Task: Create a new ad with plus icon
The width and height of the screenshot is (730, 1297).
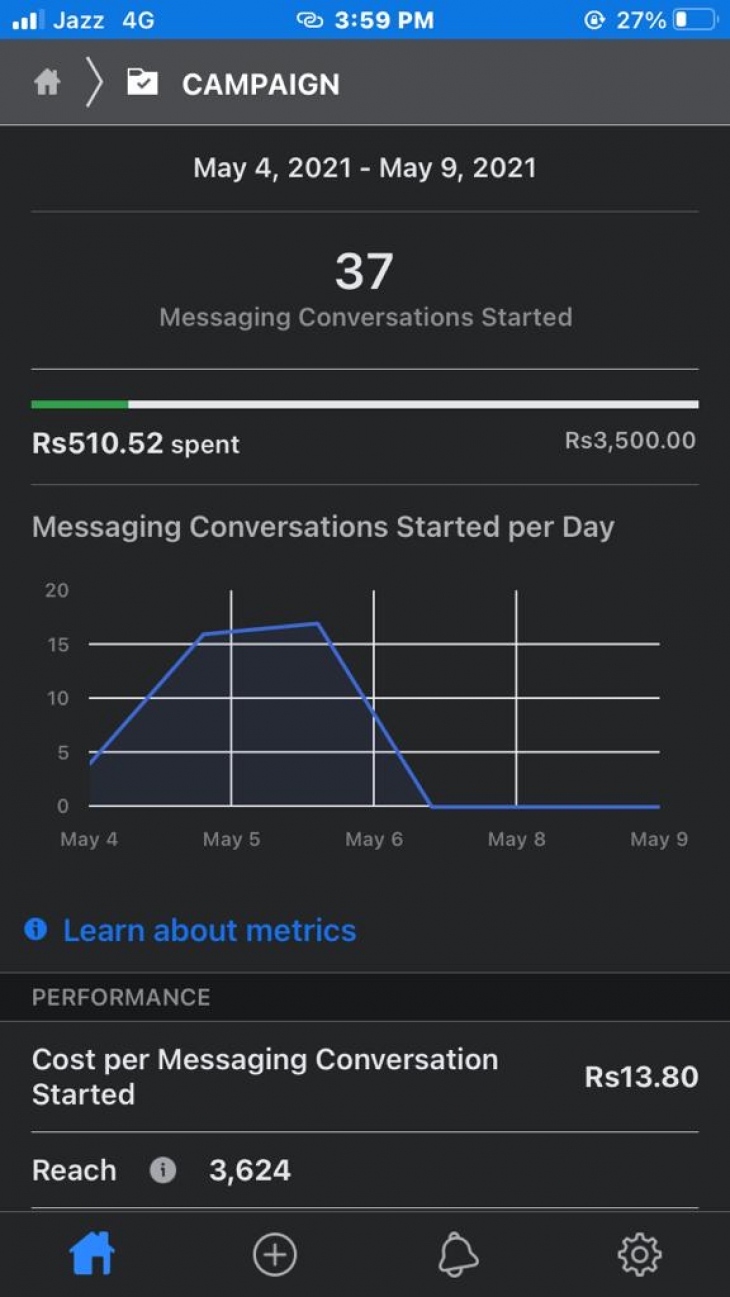Action: point(275,1254)
